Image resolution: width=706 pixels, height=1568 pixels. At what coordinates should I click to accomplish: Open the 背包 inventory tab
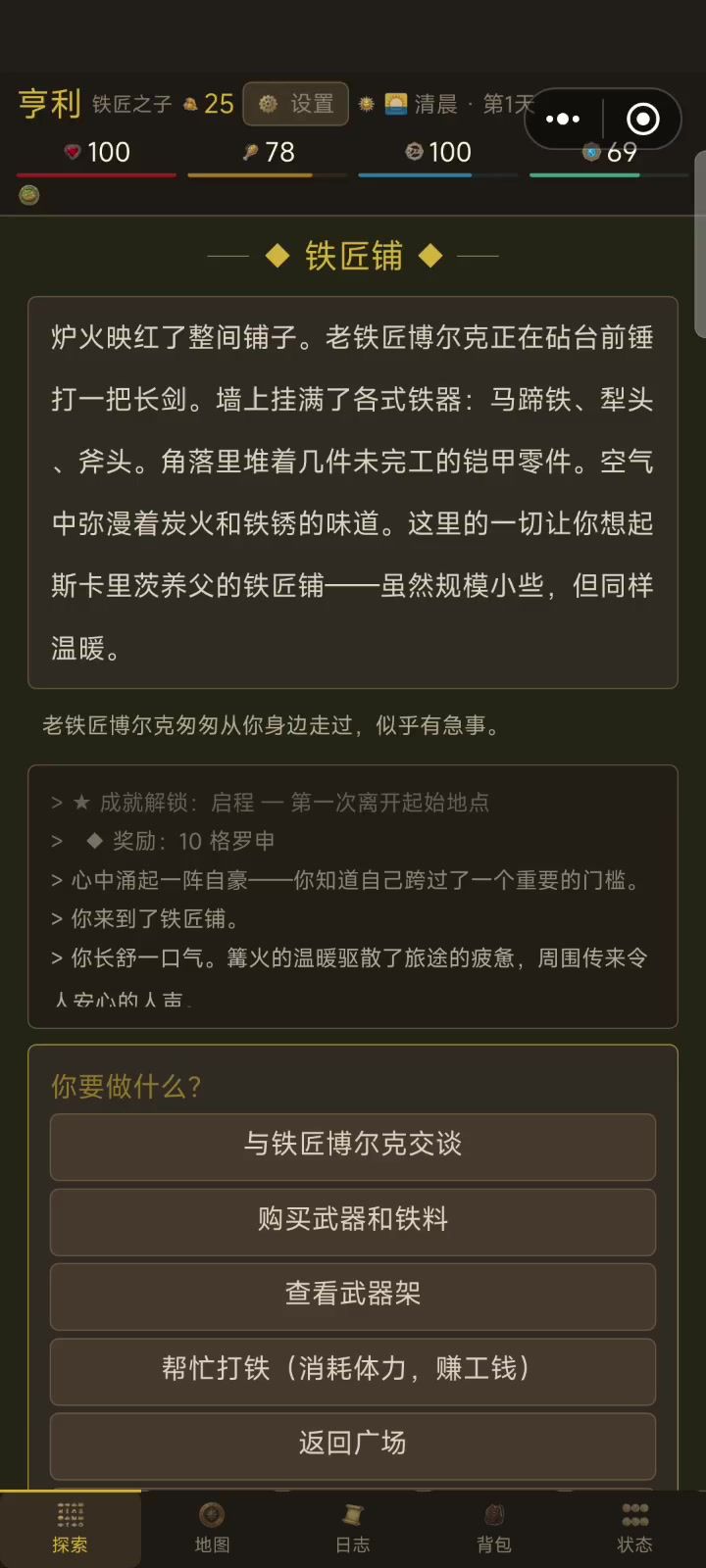494,1529
